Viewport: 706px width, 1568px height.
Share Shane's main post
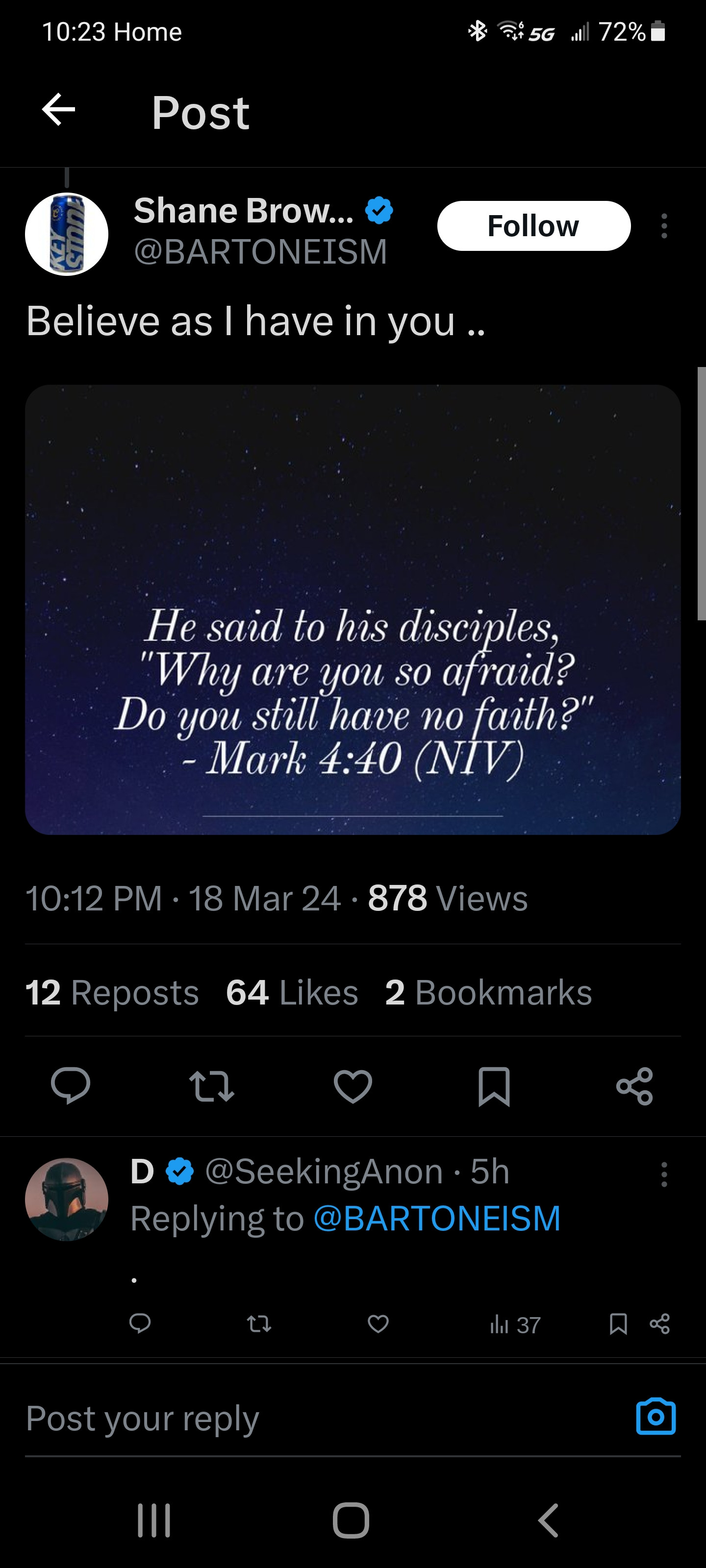coord(635,1086)
